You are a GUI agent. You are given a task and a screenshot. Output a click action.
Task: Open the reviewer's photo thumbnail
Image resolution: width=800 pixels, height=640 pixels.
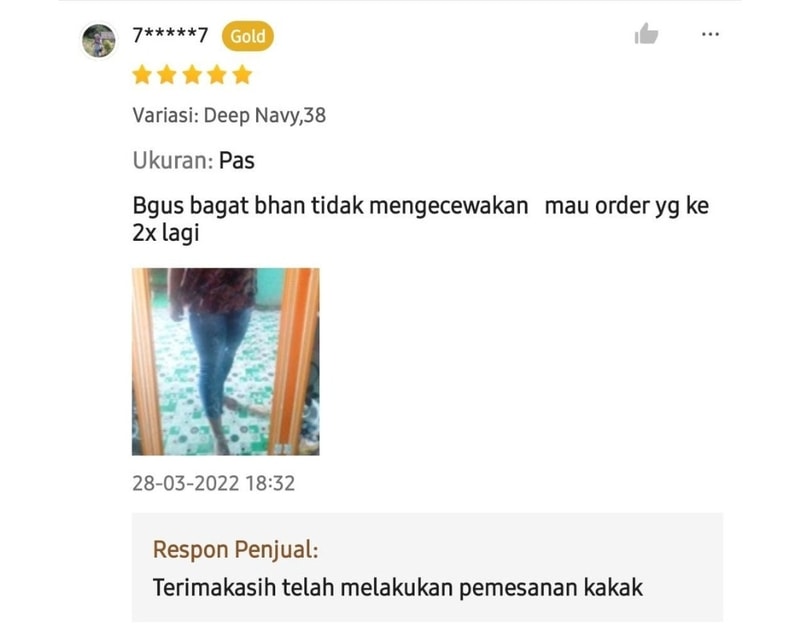coord(225,361)
